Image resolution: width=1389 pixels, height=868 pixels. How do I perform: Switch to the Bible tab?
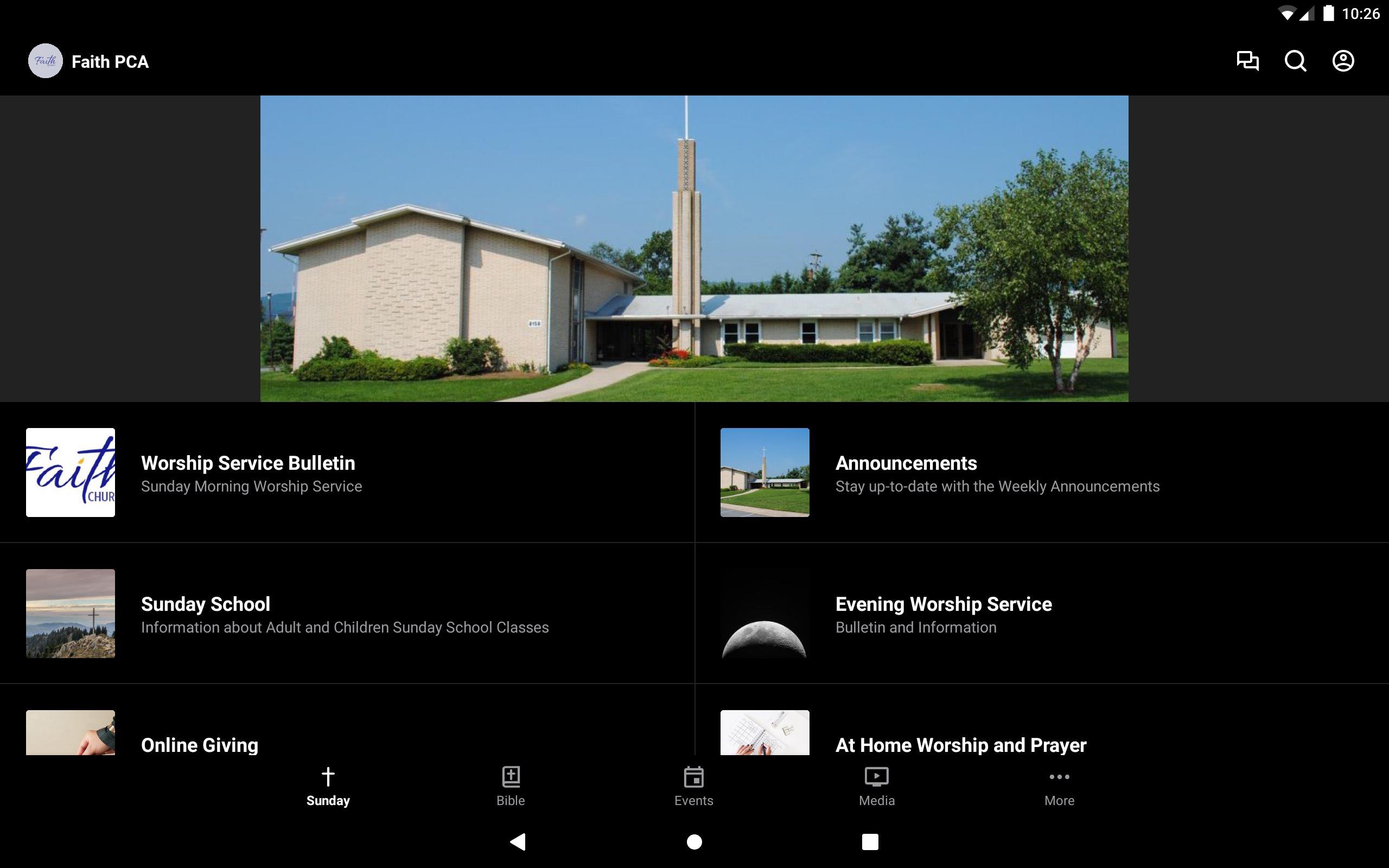click(510, 786)
